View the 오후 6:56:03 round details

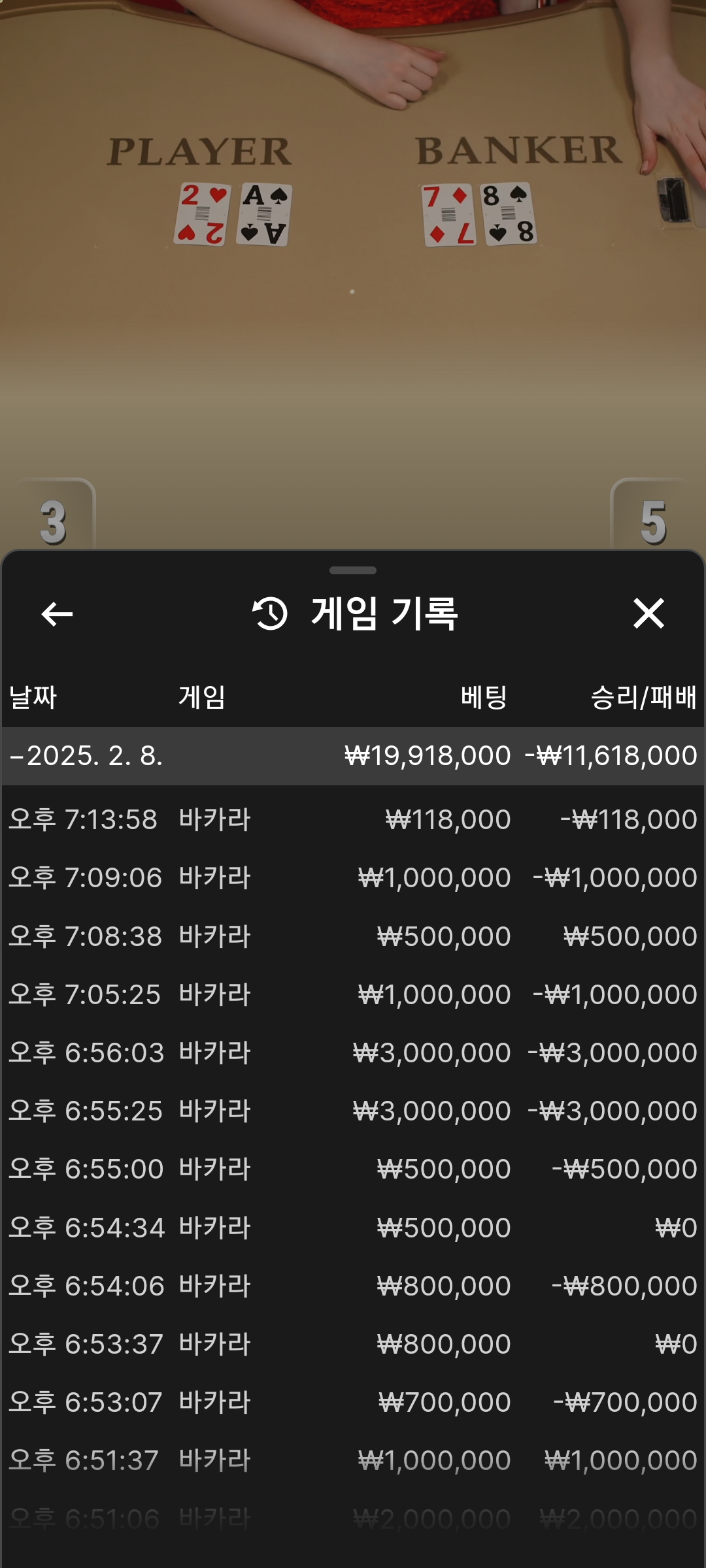353,1053
